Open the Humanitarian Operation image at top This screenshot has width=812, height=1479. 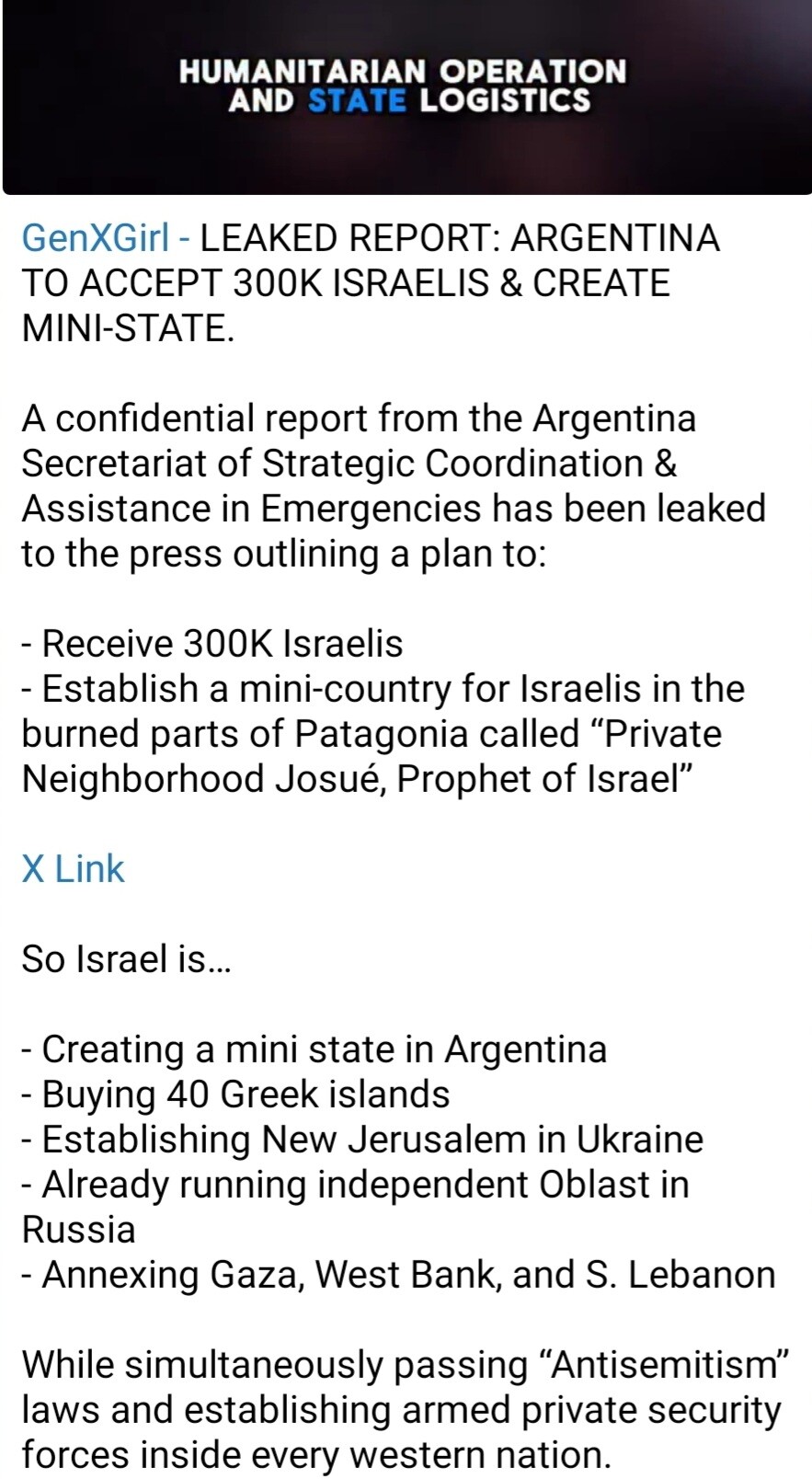tap(406, 97)
